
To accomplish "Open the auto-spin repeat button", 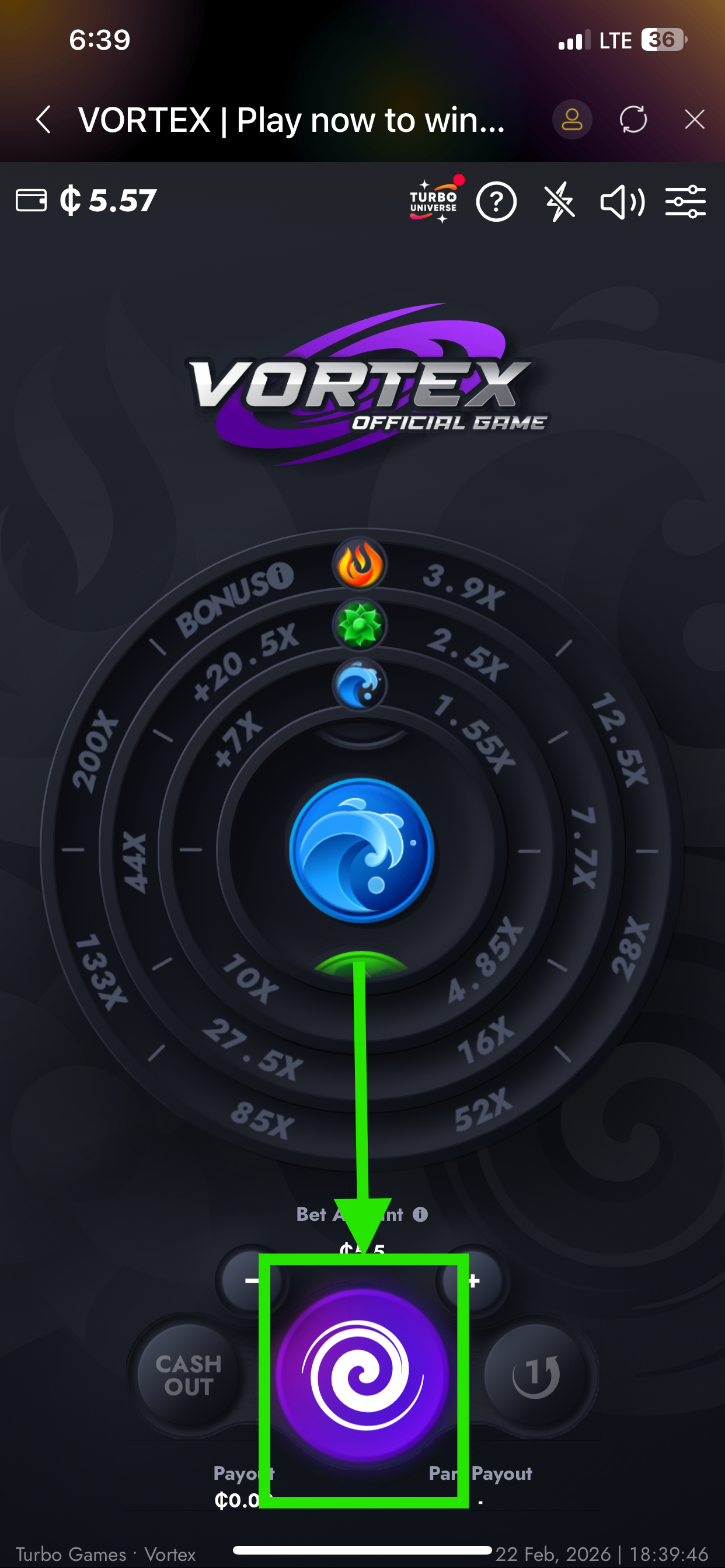I will point(535,1375).
